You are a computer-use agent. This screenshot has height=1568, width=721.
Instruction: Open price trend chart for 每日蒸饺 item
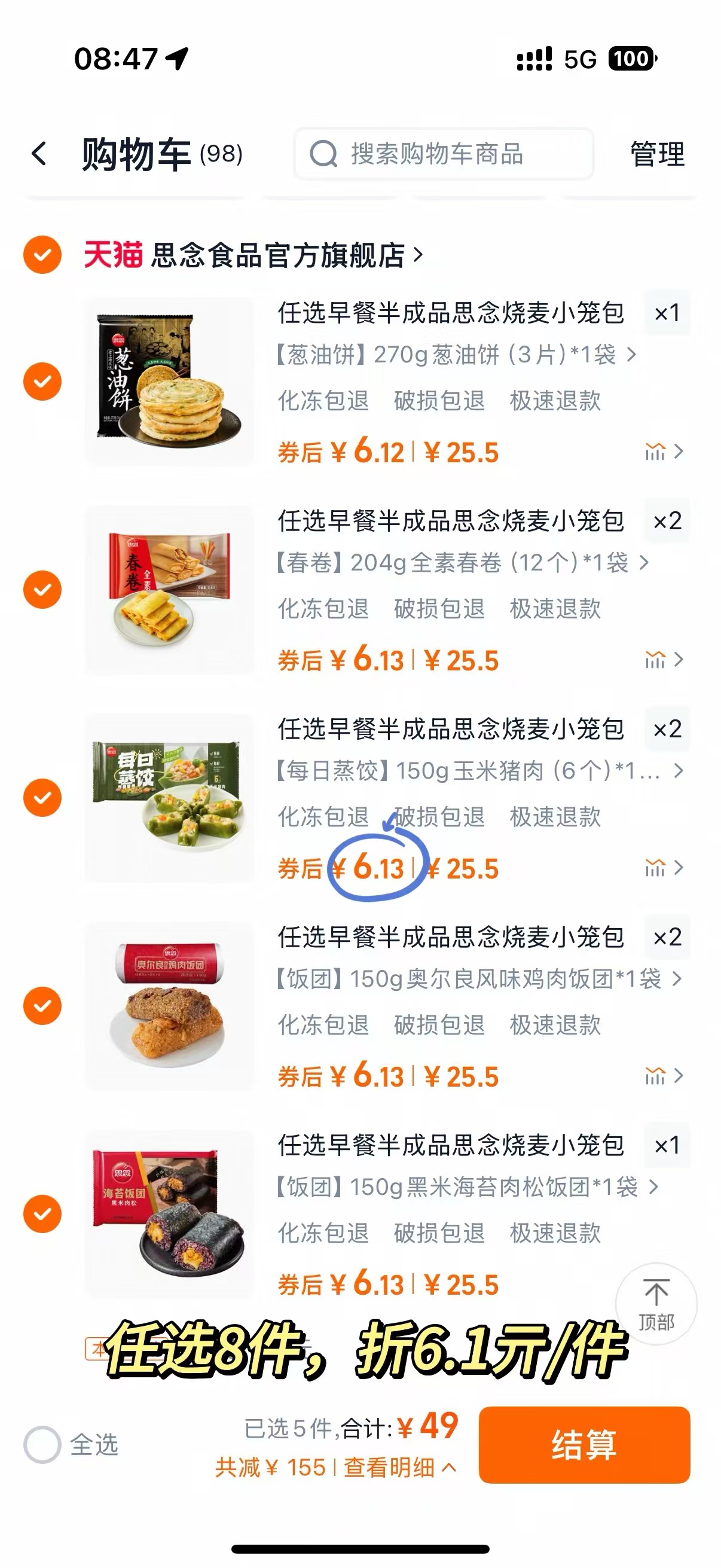click(x=654, y=867)
